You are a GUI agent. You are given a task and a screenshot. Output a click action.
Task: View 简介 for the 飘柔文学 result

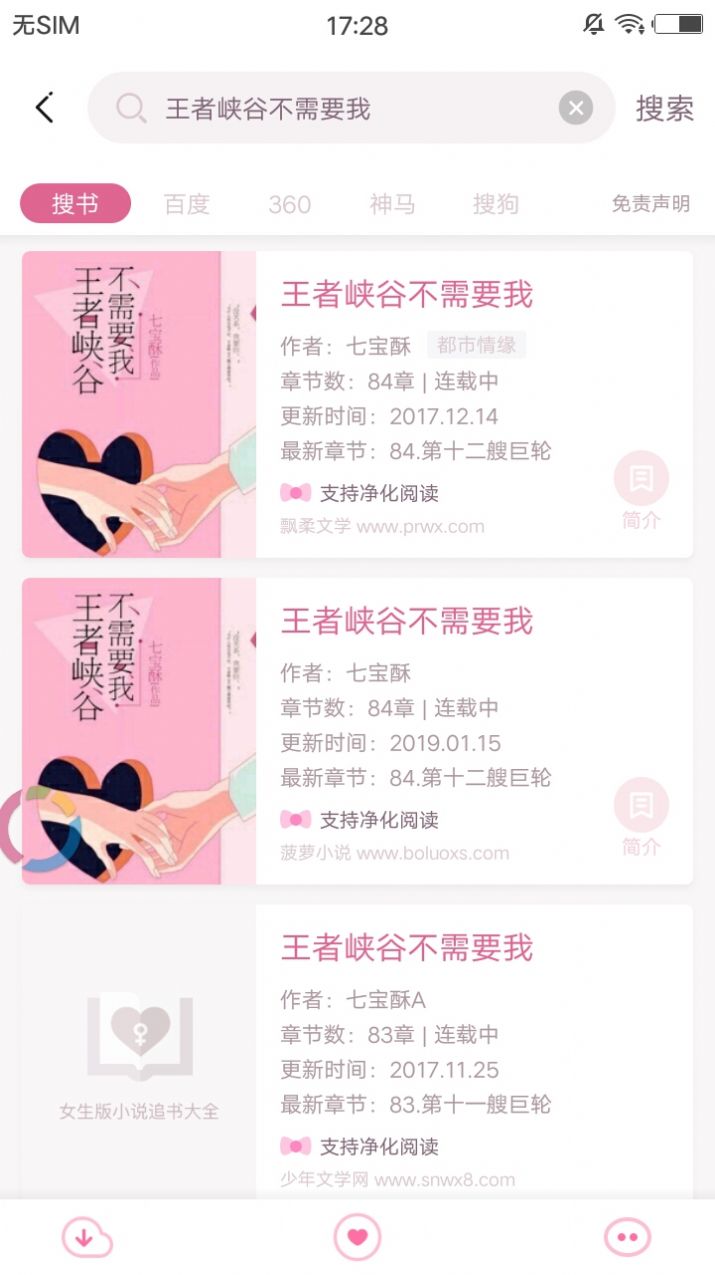point(641,489)
